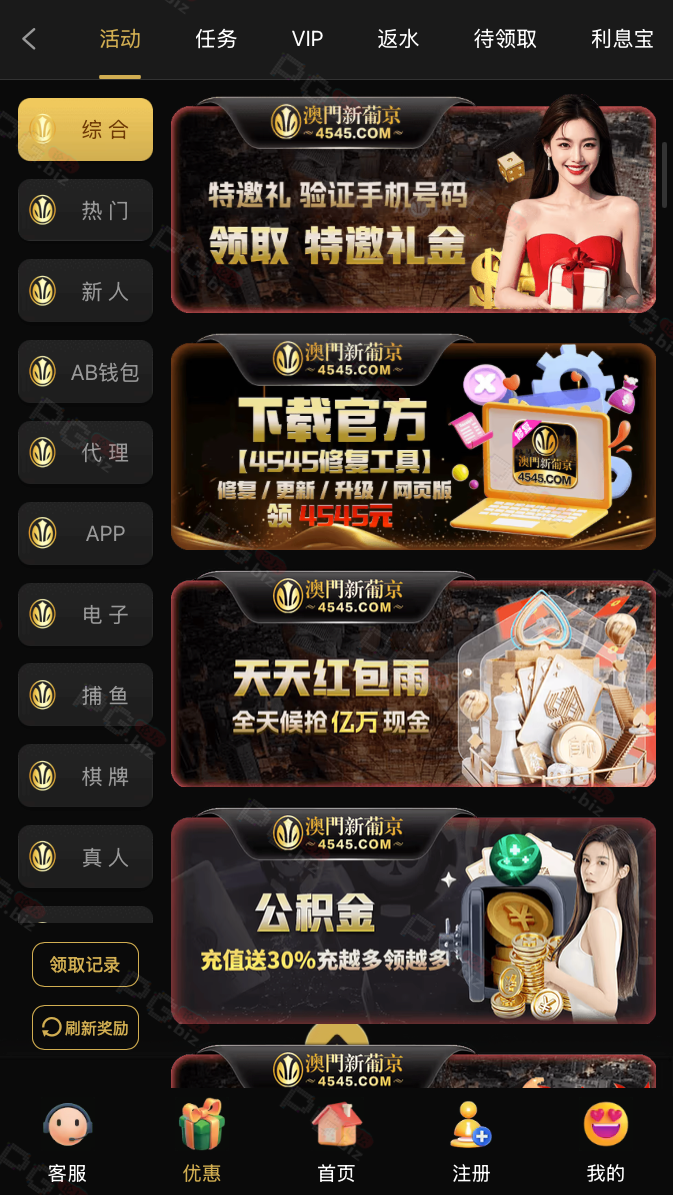Screen dimensions: 673x1195
Task: Tap 刷新奖励 to refresh rewards
Action: coord(85,1027)
